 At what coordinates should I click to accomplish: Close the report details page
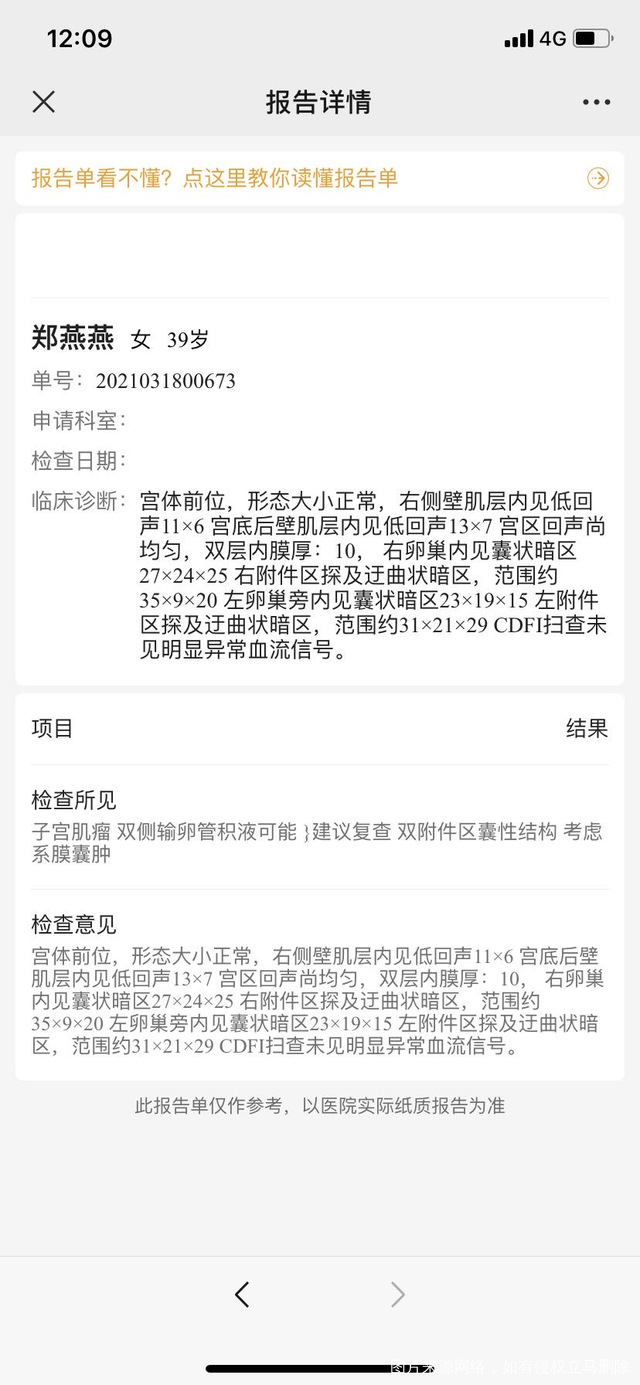pos(44,101)
